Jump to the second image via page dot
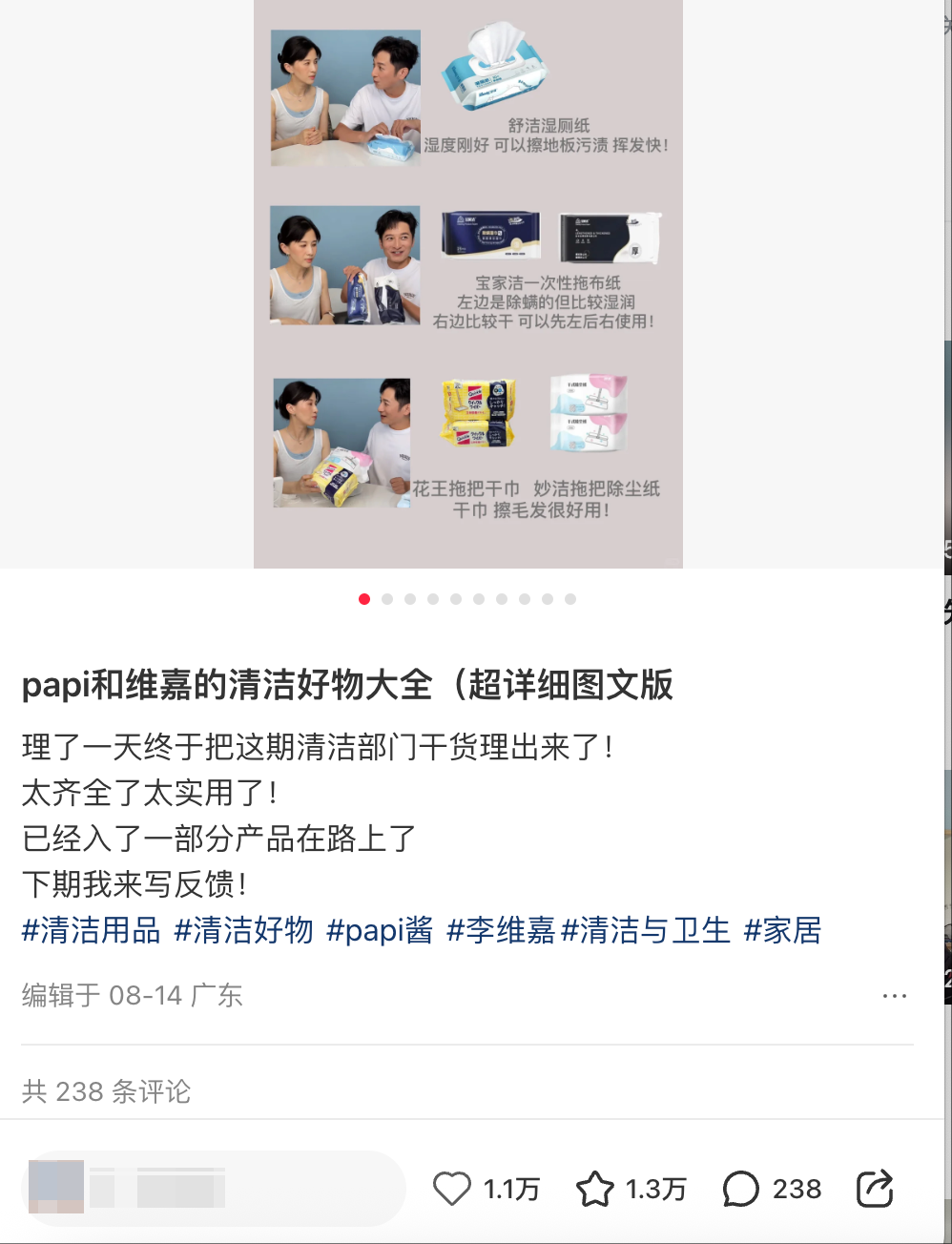The image size is (952, 1244). click(387, 599)
